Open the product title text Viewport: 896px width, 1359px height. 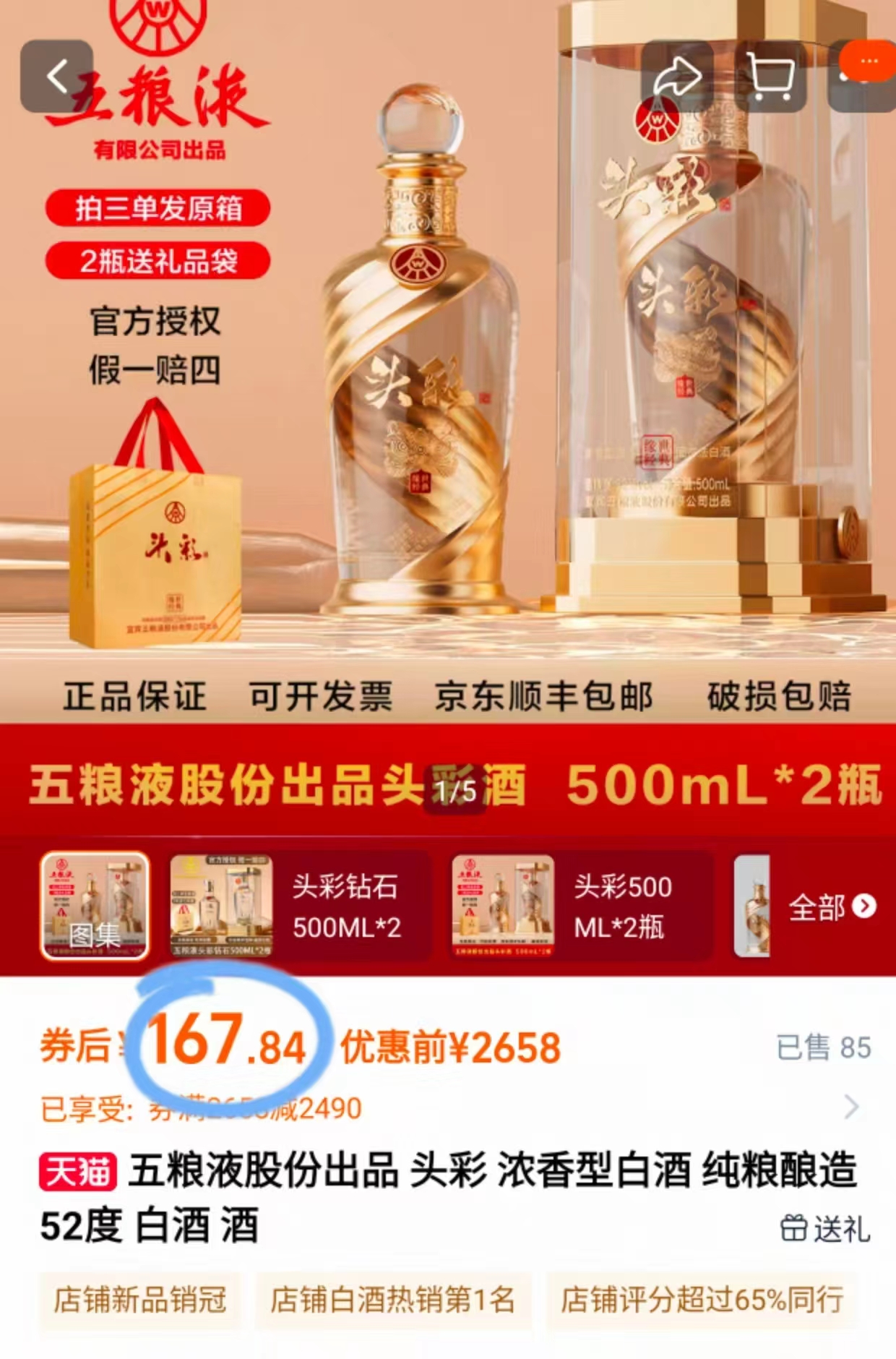click(434, 1193)
